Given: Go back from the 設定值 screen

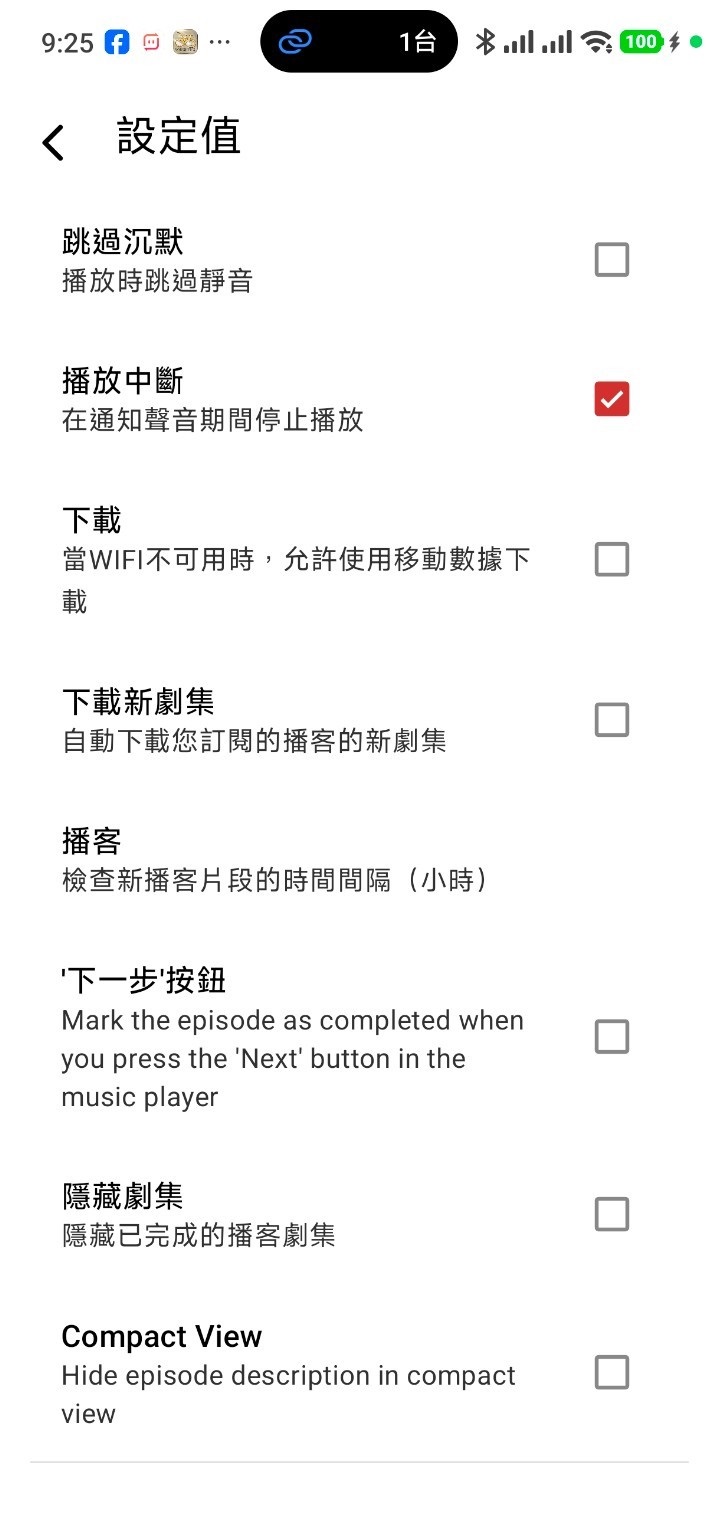Looking at the screenshot, I should pyautogui.click(x=53, y=143).
